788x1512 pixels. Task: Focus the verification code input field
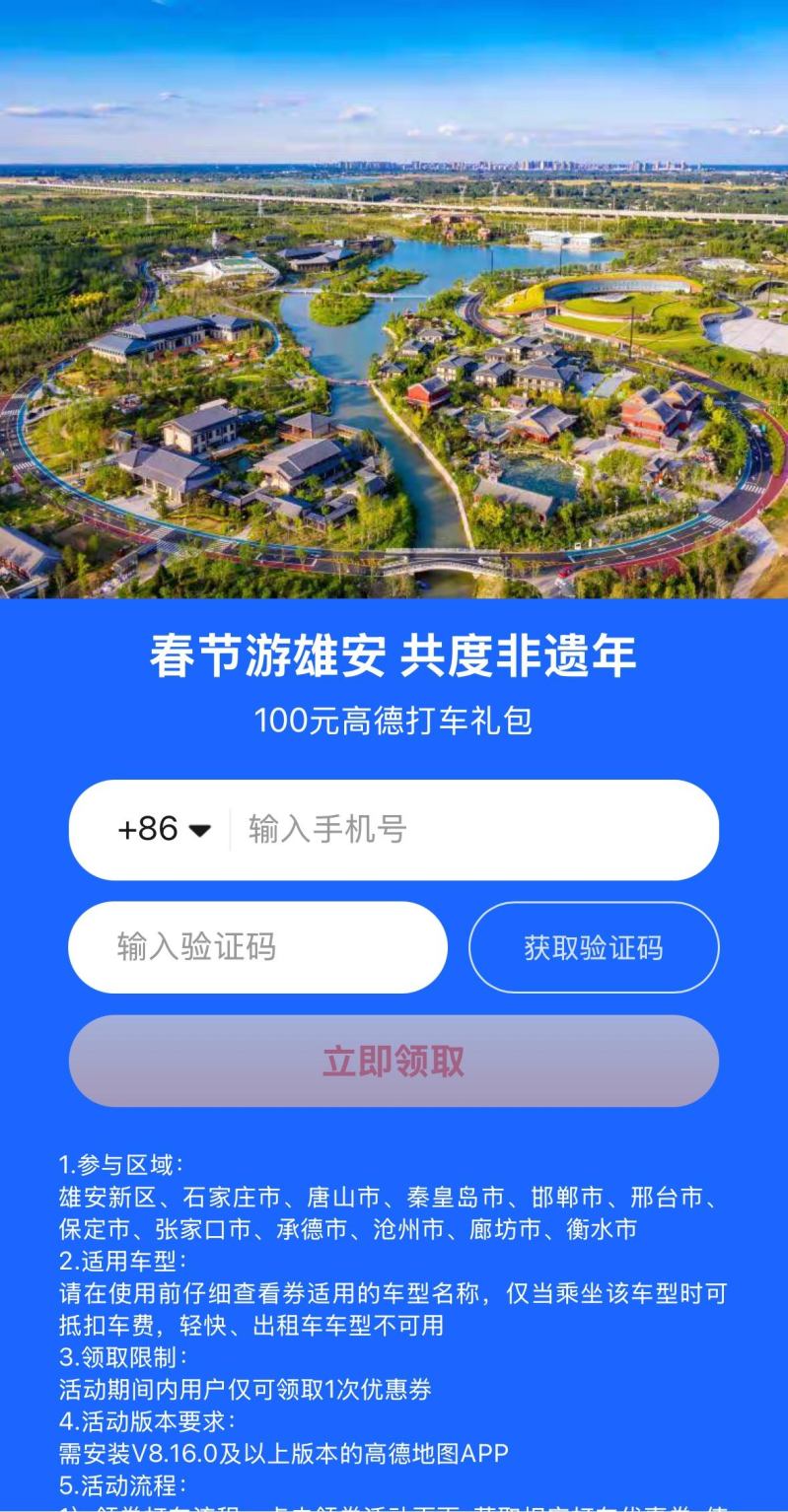coord(257,947)
